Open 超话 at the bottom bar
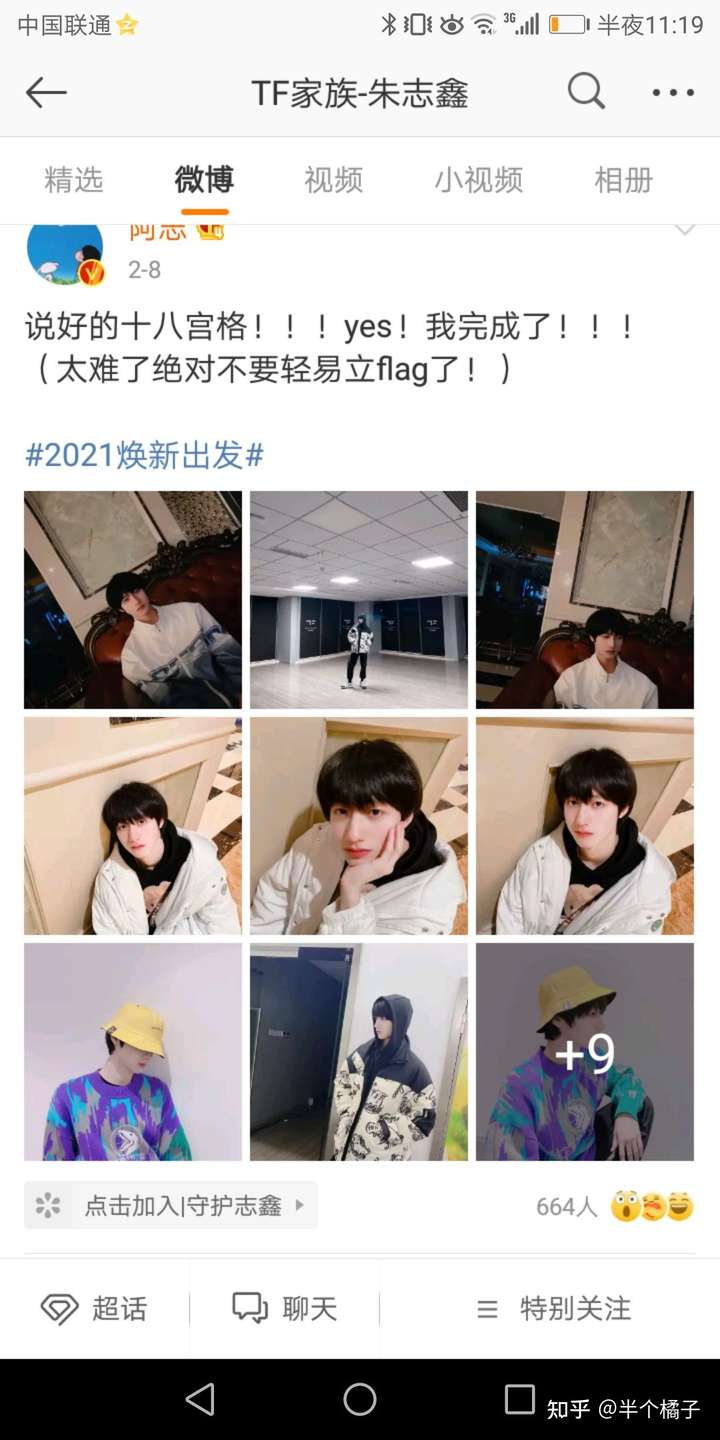720x1440 pixels. 94,1308
